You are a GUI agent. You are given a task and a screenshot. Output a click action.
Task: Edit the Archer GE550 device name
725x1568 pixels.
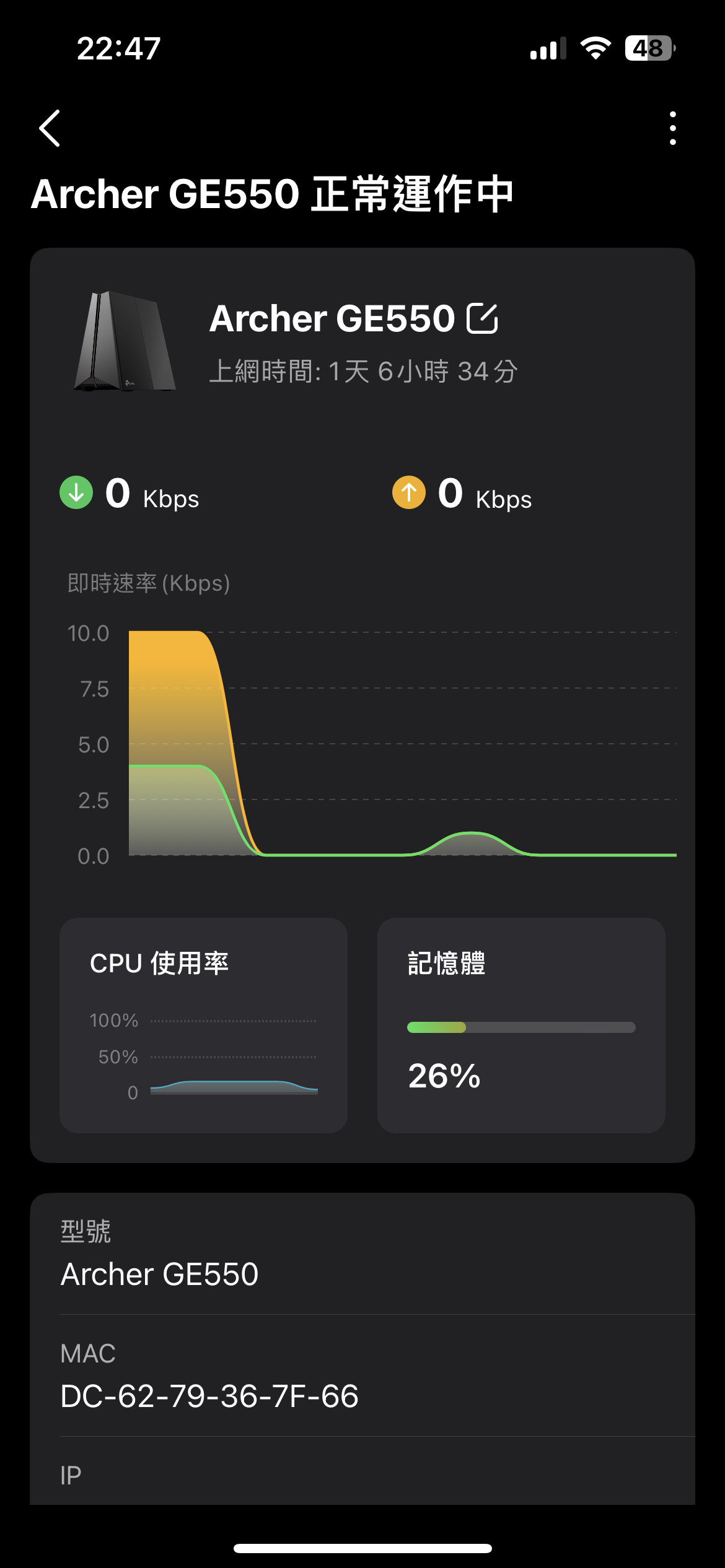coord(482,318)
